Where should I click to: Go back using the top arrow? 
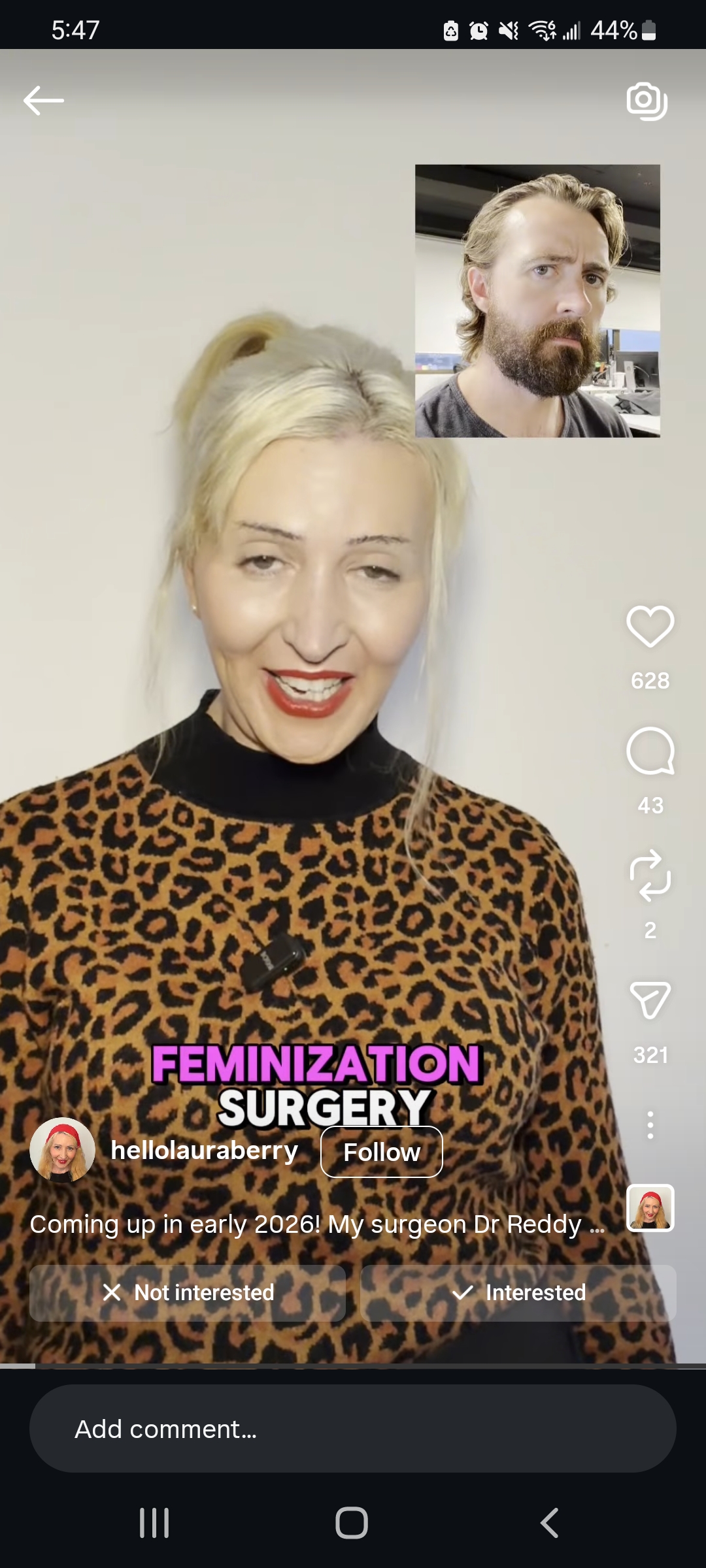pos(43,101)
